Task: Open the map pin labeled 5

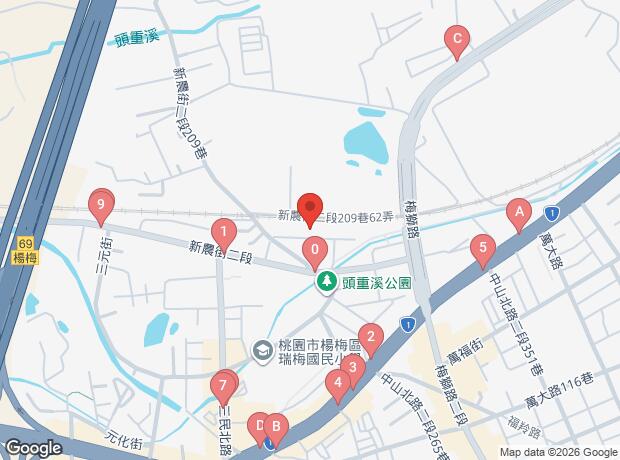Action: (483, 248)
